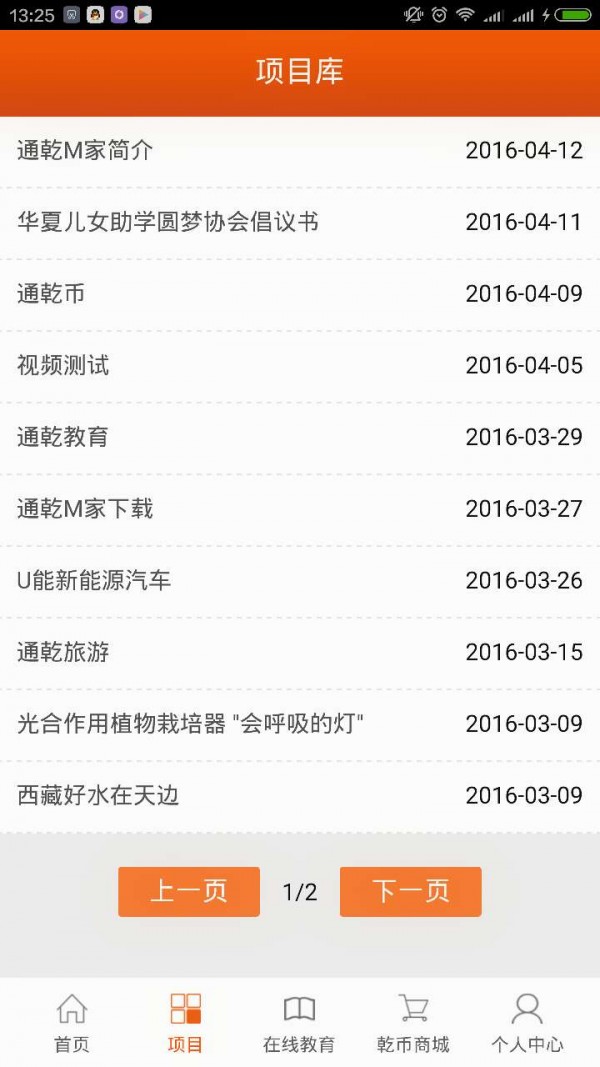Image resolution: width=600 pixels, height=1067 pixels.
Task: Open 华夏儿女助学圆梦协会倡议书
Action: click(168, 222)
